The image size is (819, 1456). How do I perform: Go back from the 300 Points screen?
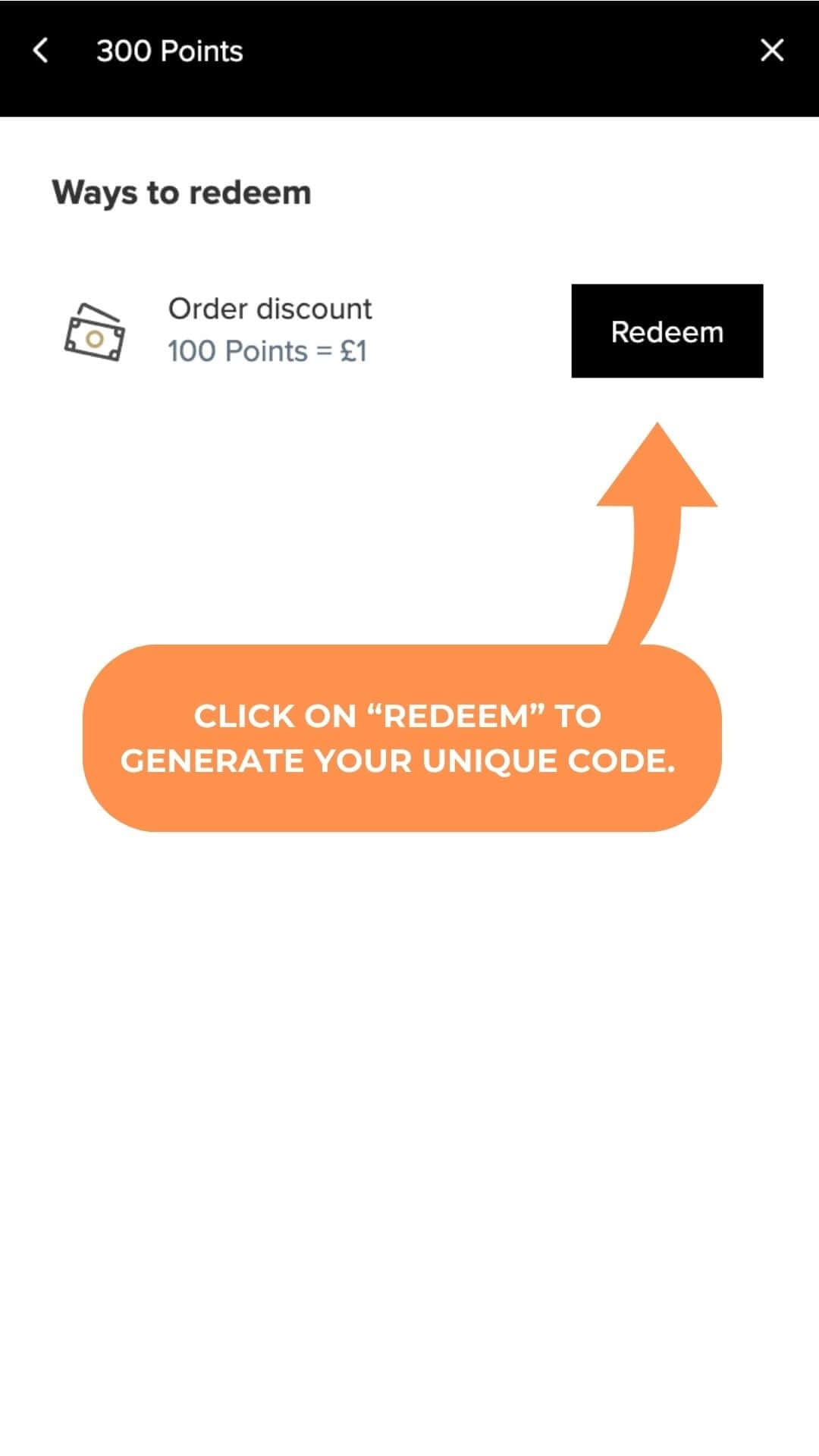41,51
